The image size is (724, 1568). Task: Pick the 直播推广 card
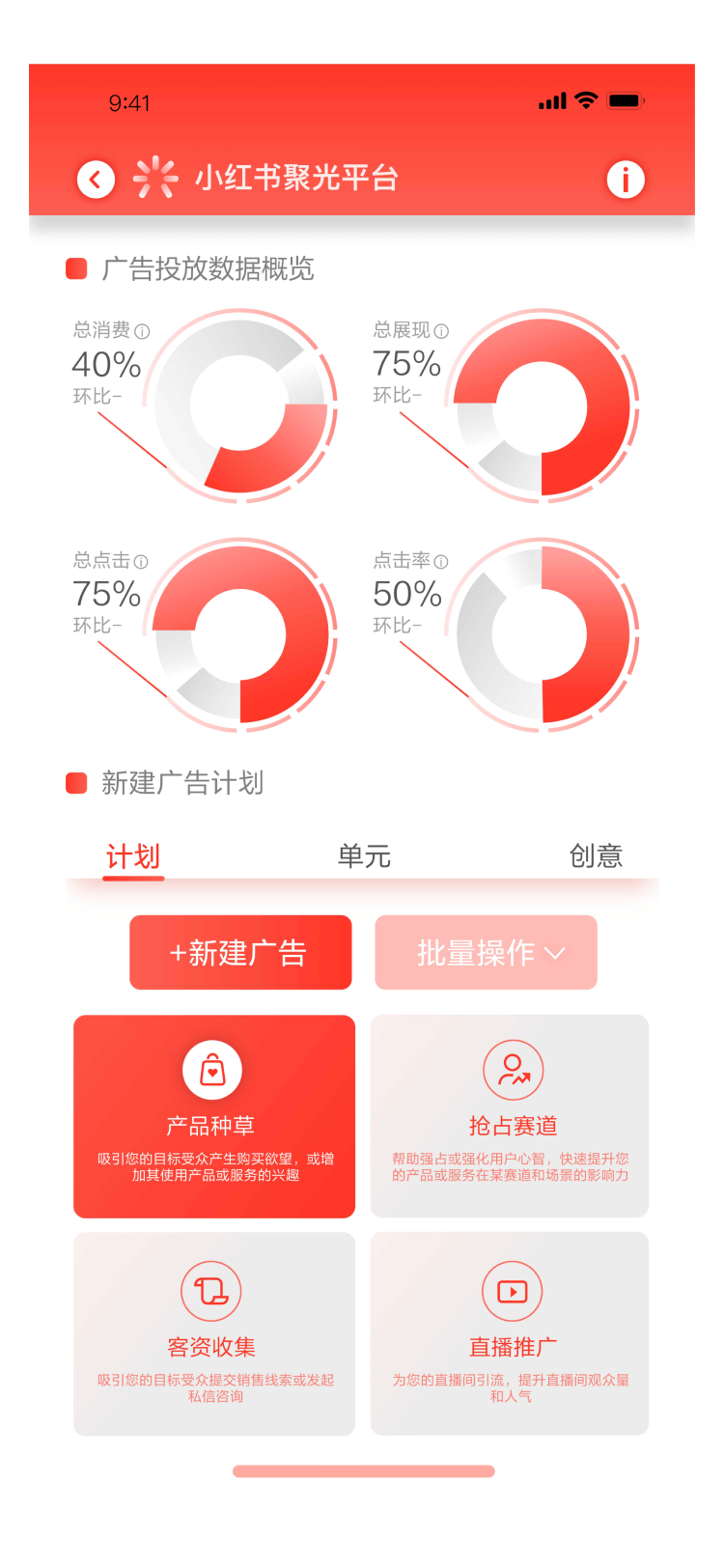(x=510, y=1333)
